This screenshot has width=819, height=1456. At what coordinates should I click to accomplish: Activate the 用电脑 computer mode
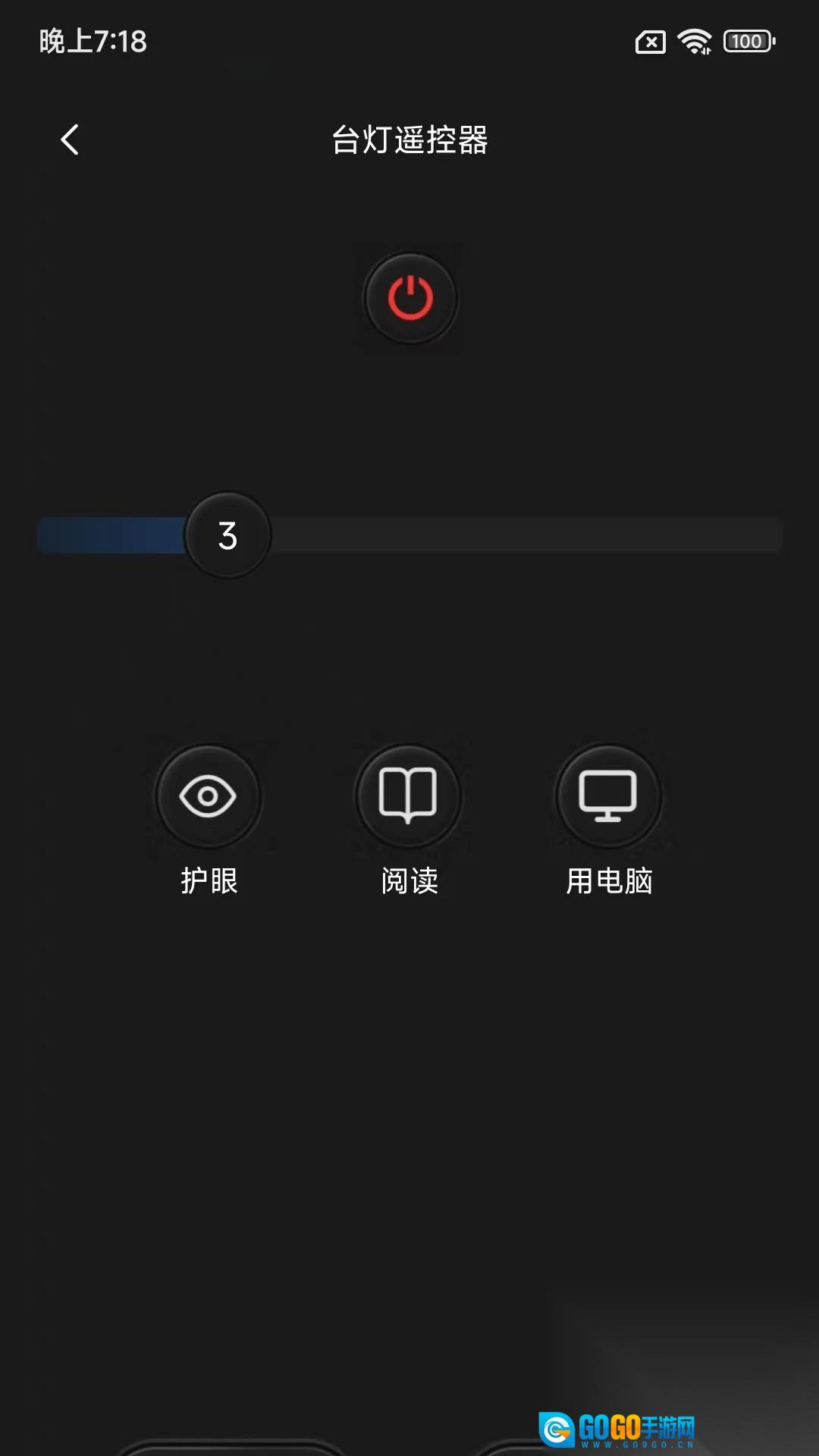point(608,796)
